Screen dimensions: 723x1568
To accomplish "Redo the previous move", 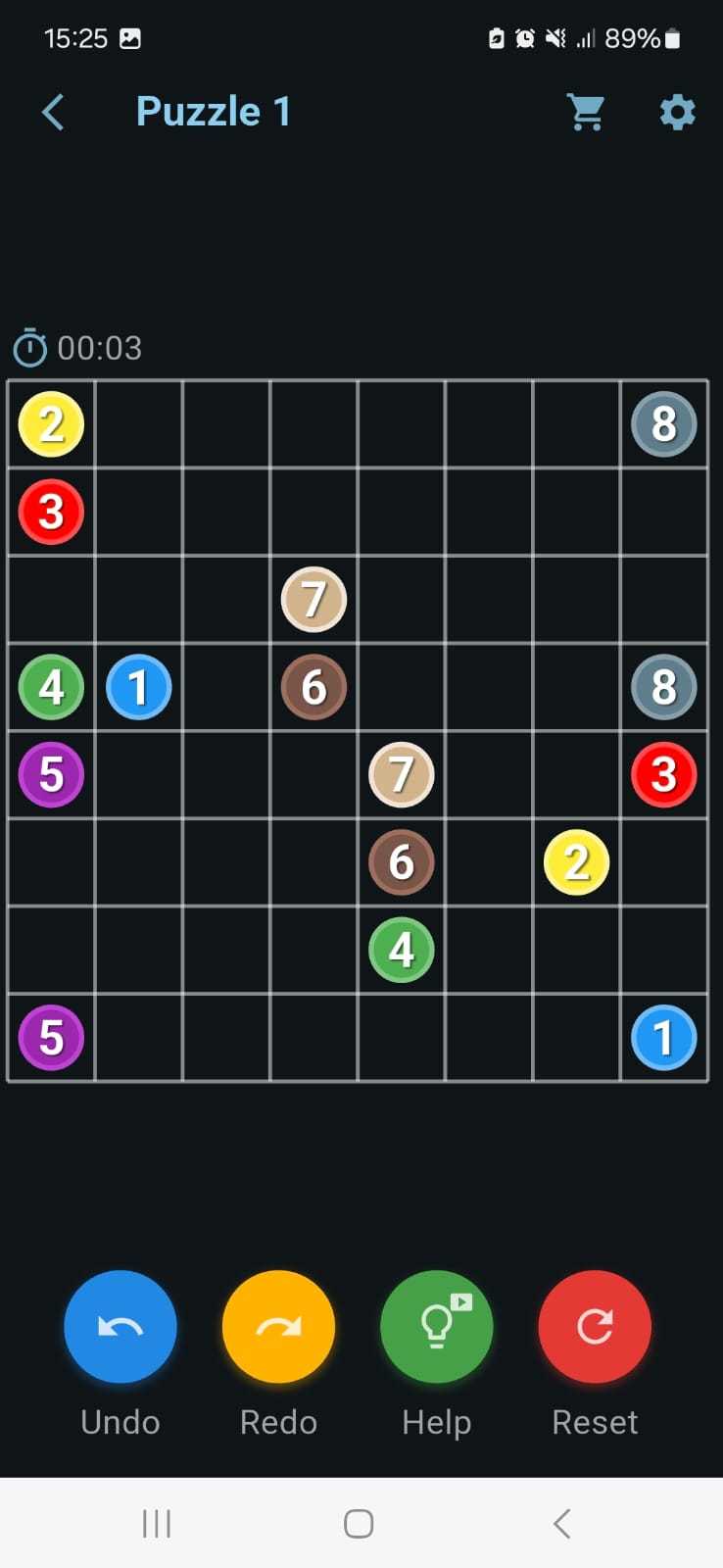I will (278, 1327).
